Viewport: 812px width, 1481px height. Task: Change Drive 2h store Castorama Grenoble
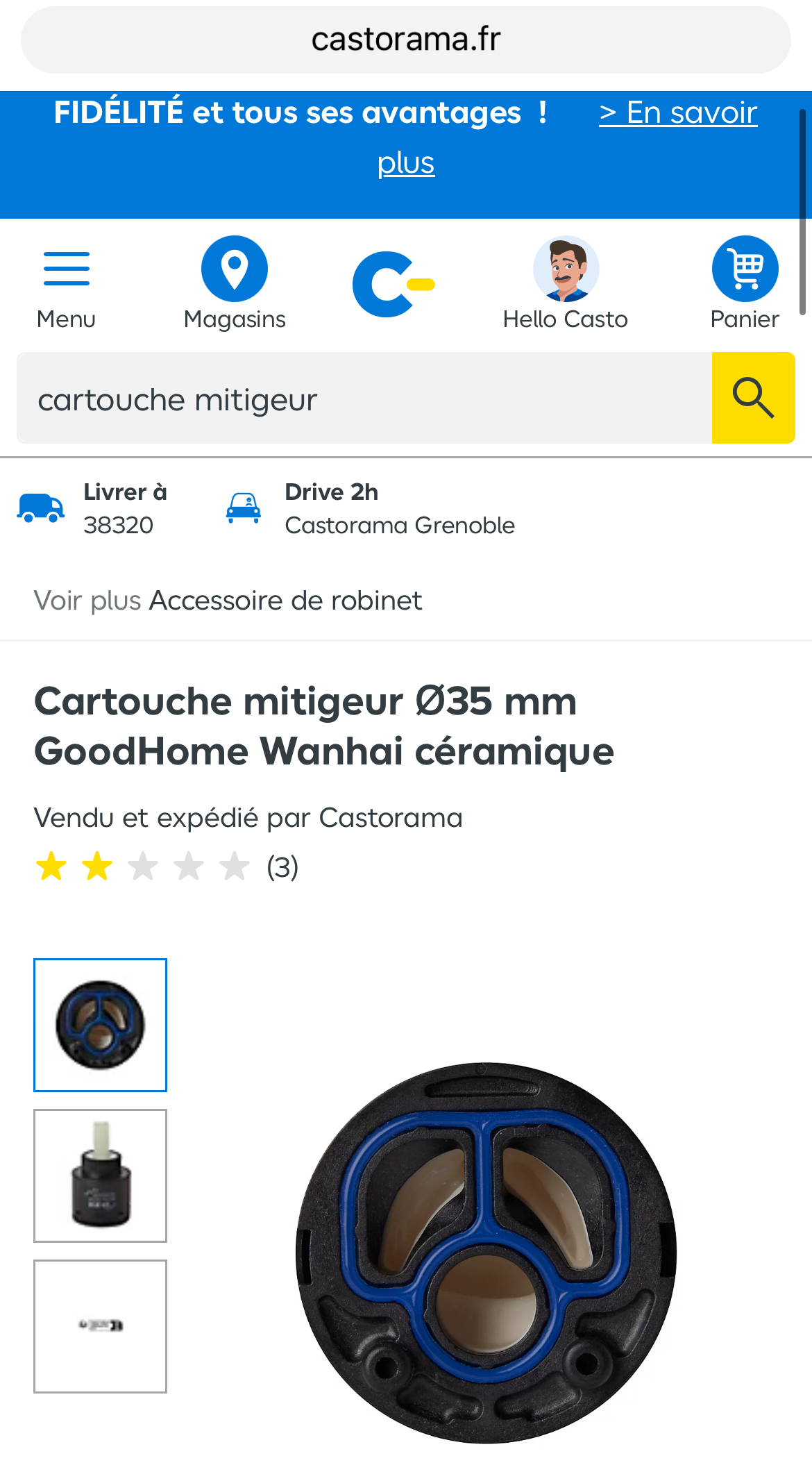(371, 509)
